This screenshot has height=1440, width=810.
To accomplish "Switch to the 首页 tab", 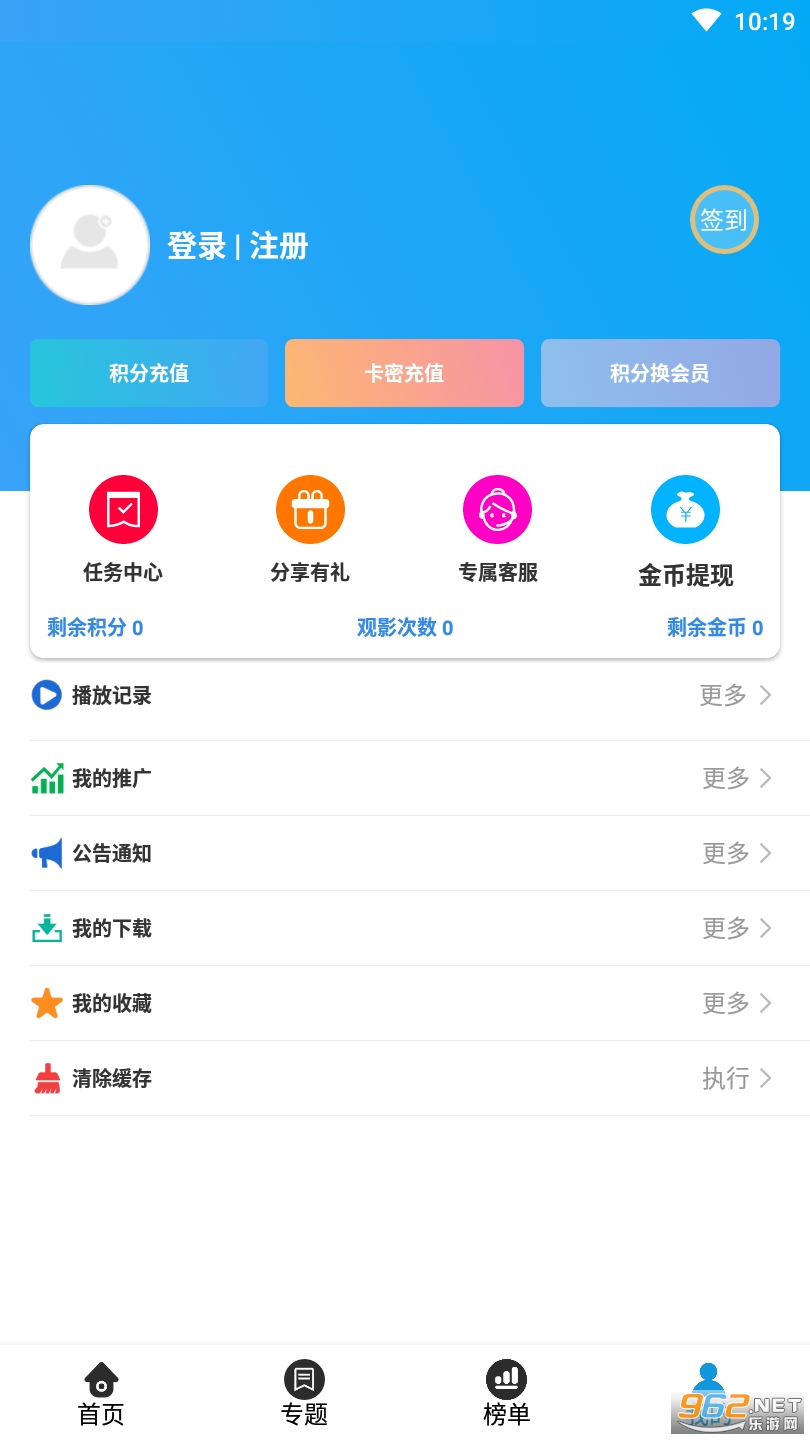I will point(101,1394).
